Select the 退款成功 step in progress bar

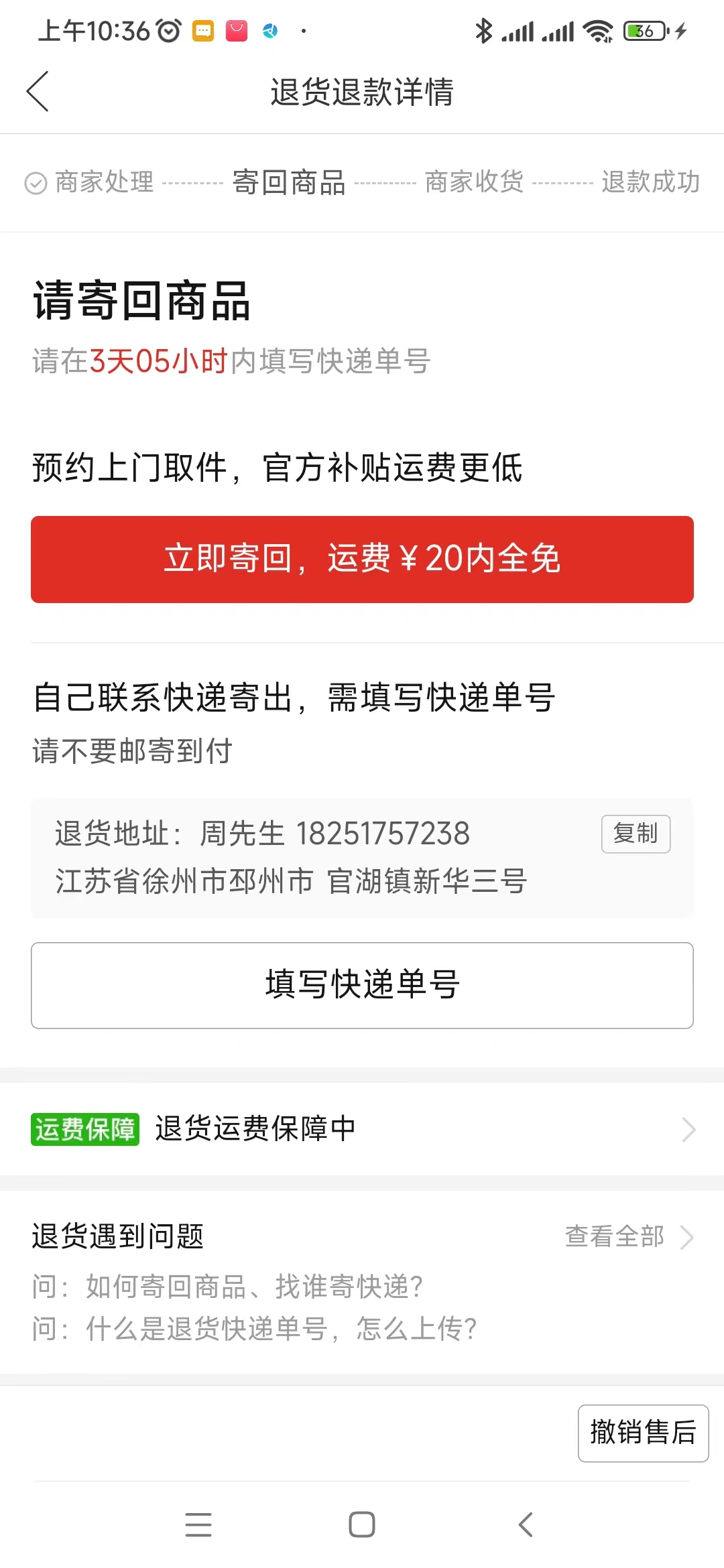point(651,182)
